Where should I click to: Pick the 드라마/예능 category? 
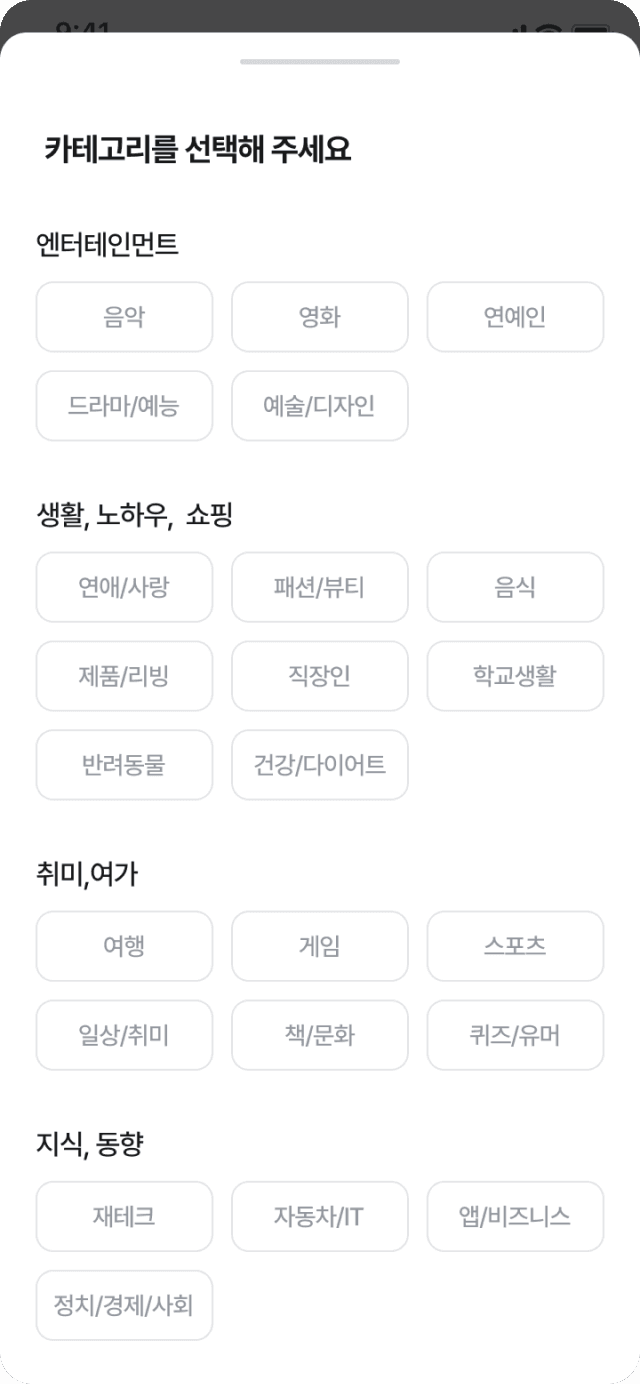coord(124,406)
